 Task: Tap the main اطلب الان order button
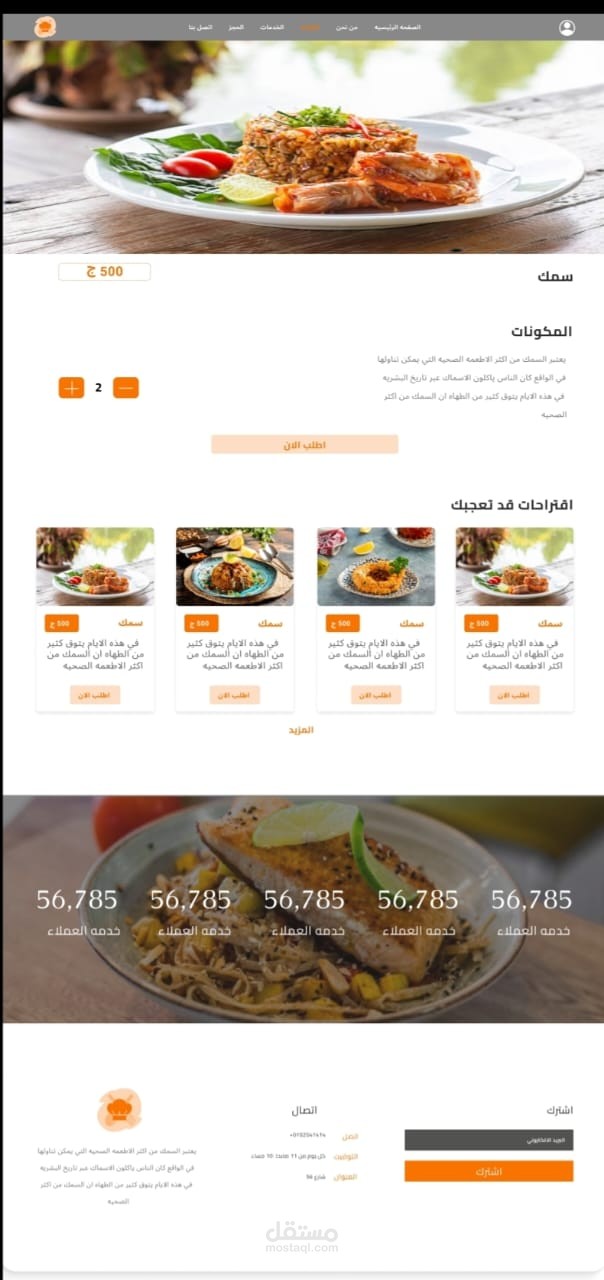click(304, 444)
